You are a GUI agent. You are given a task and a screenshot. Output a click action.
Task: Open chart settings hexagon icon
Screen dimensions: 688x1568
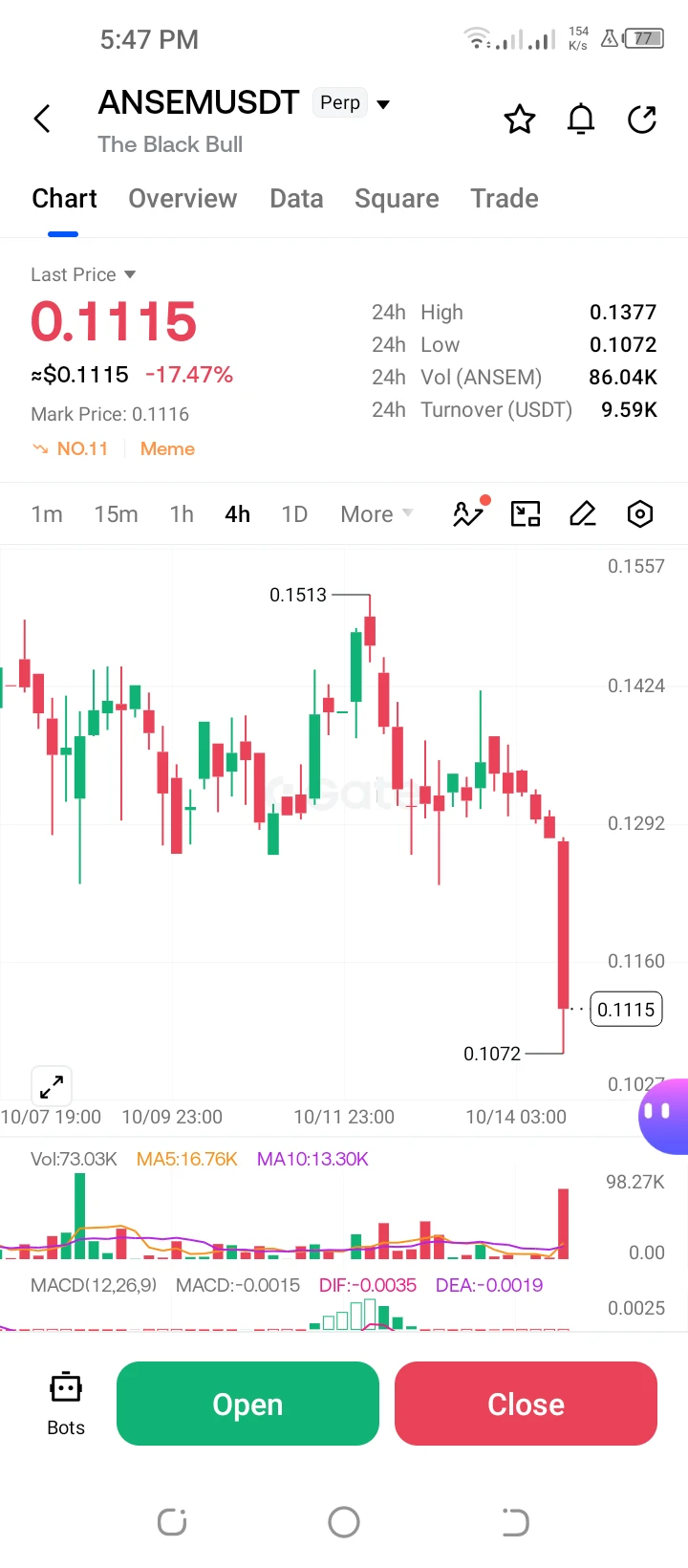[x=640, y=514]
